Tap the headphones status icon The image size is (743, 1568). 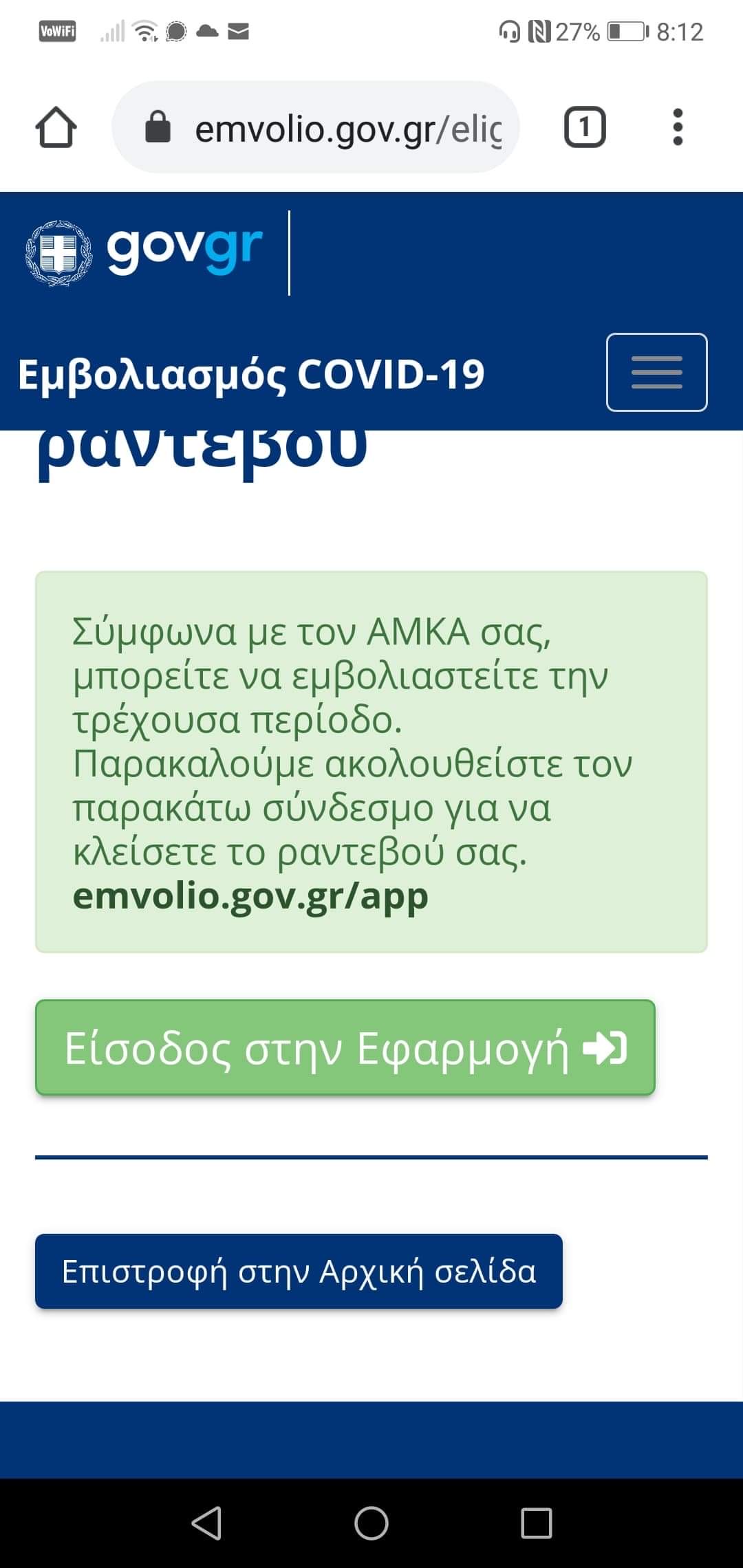510,31
